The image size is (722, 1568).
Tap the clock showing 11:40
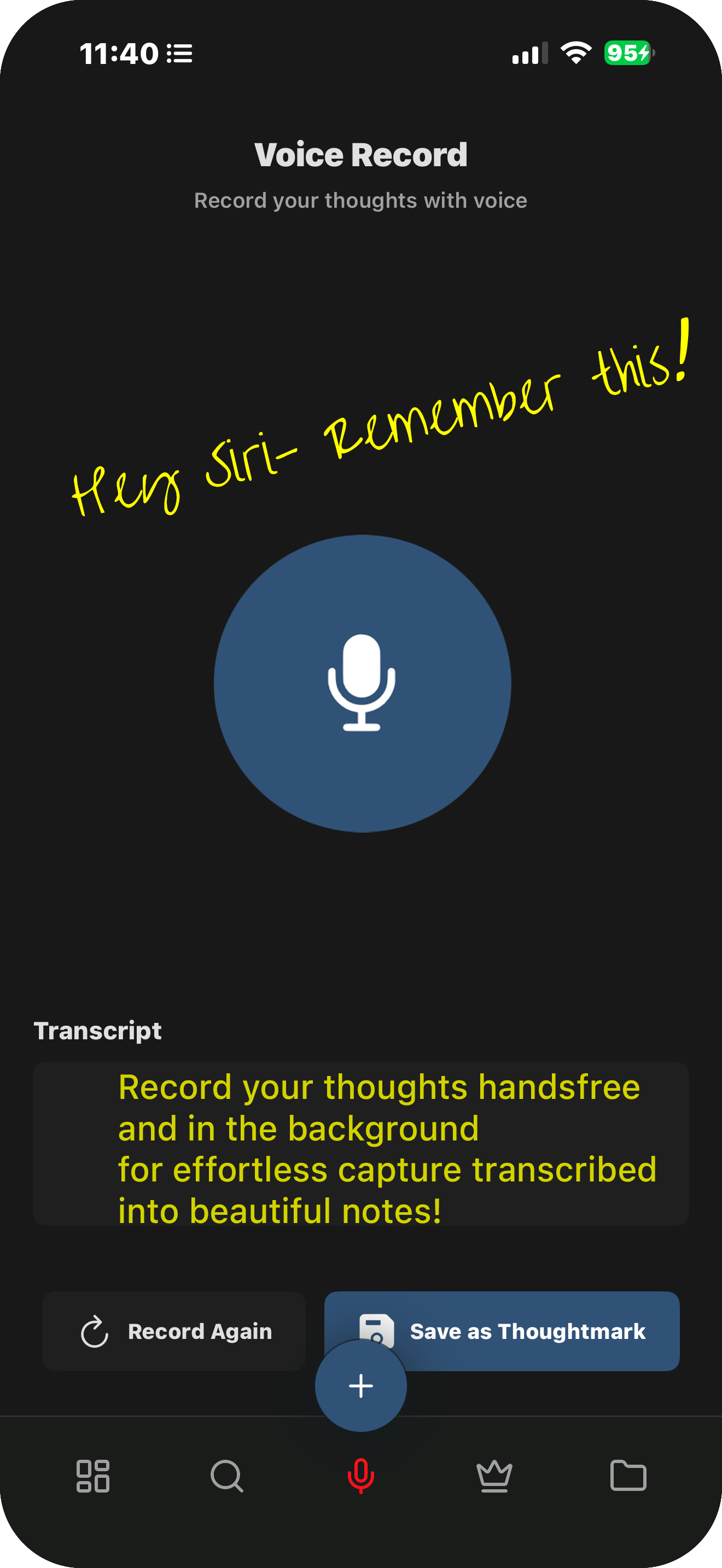coord(119,54)
